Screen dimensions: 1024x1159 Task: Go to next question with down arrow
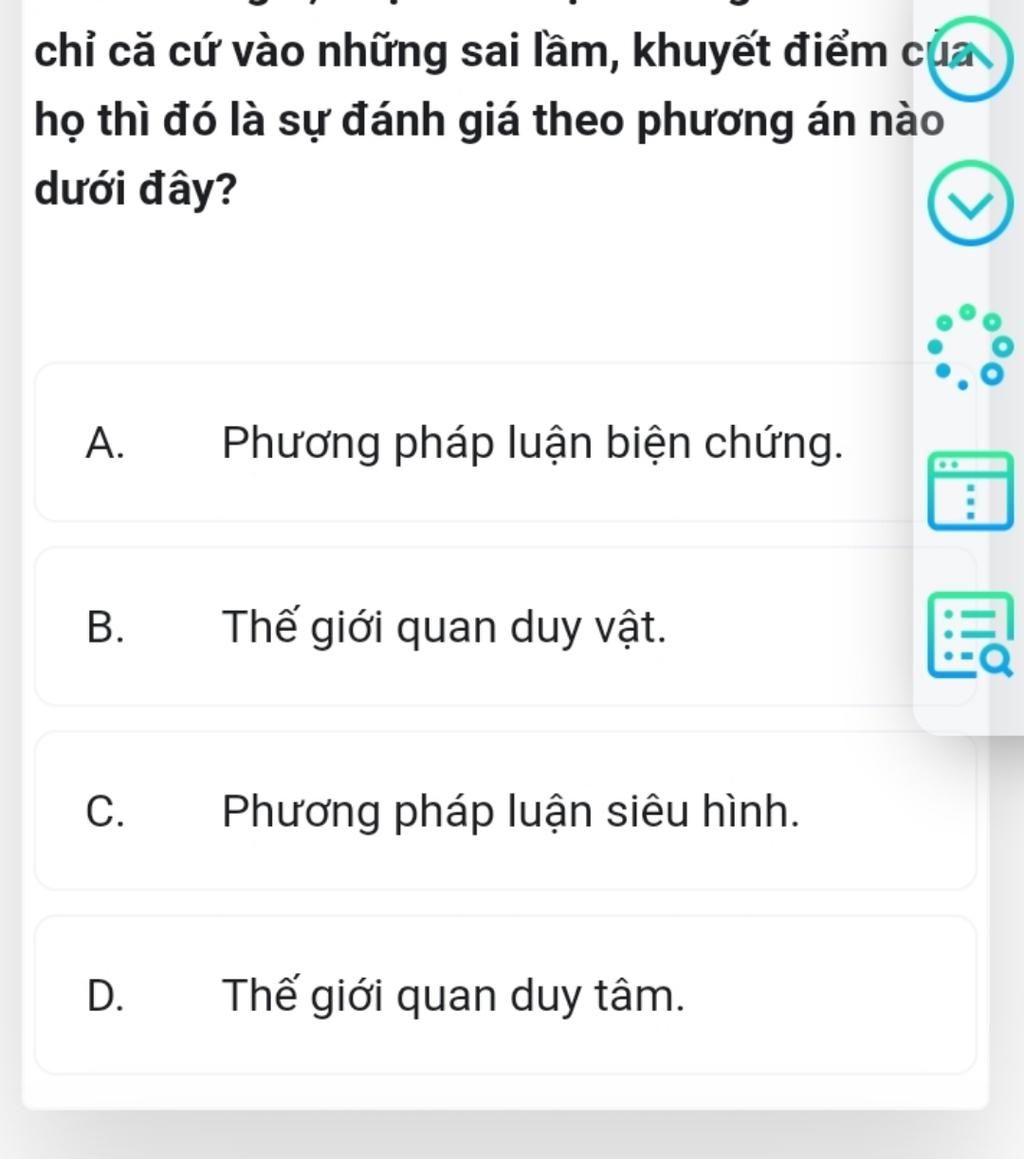[x=971, y=203]
